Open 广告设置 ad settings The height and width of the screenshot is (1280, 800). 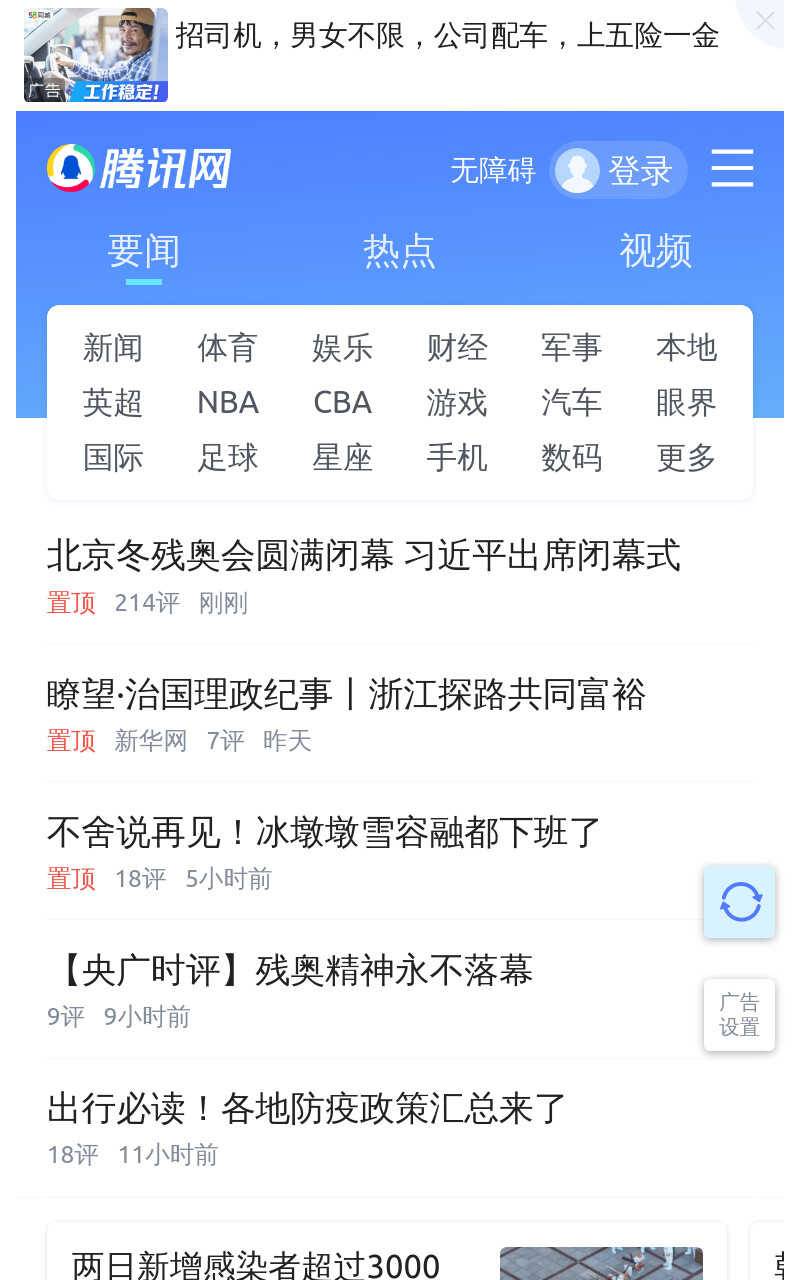(740, 1015)
